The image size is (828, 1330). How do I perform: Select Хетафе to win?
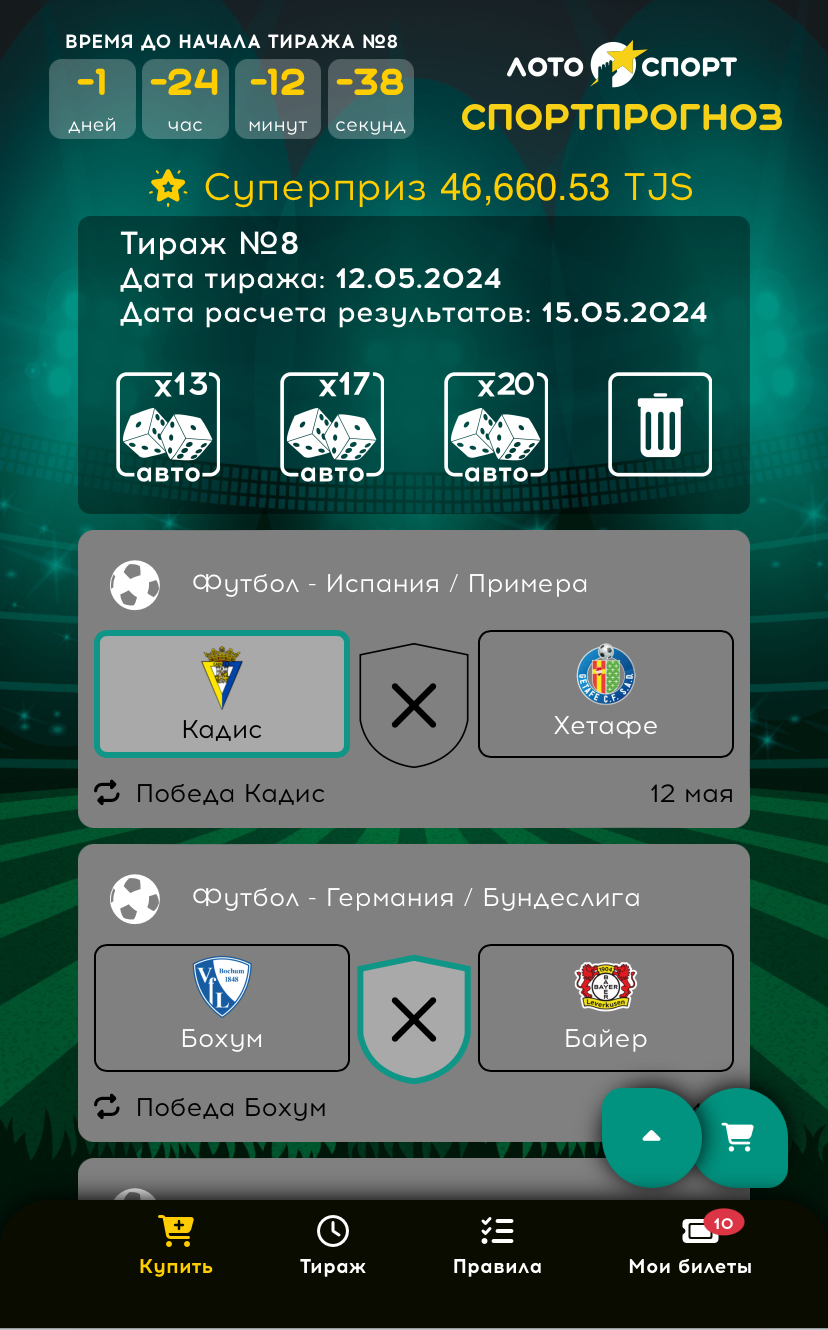(x=605, y=694)
